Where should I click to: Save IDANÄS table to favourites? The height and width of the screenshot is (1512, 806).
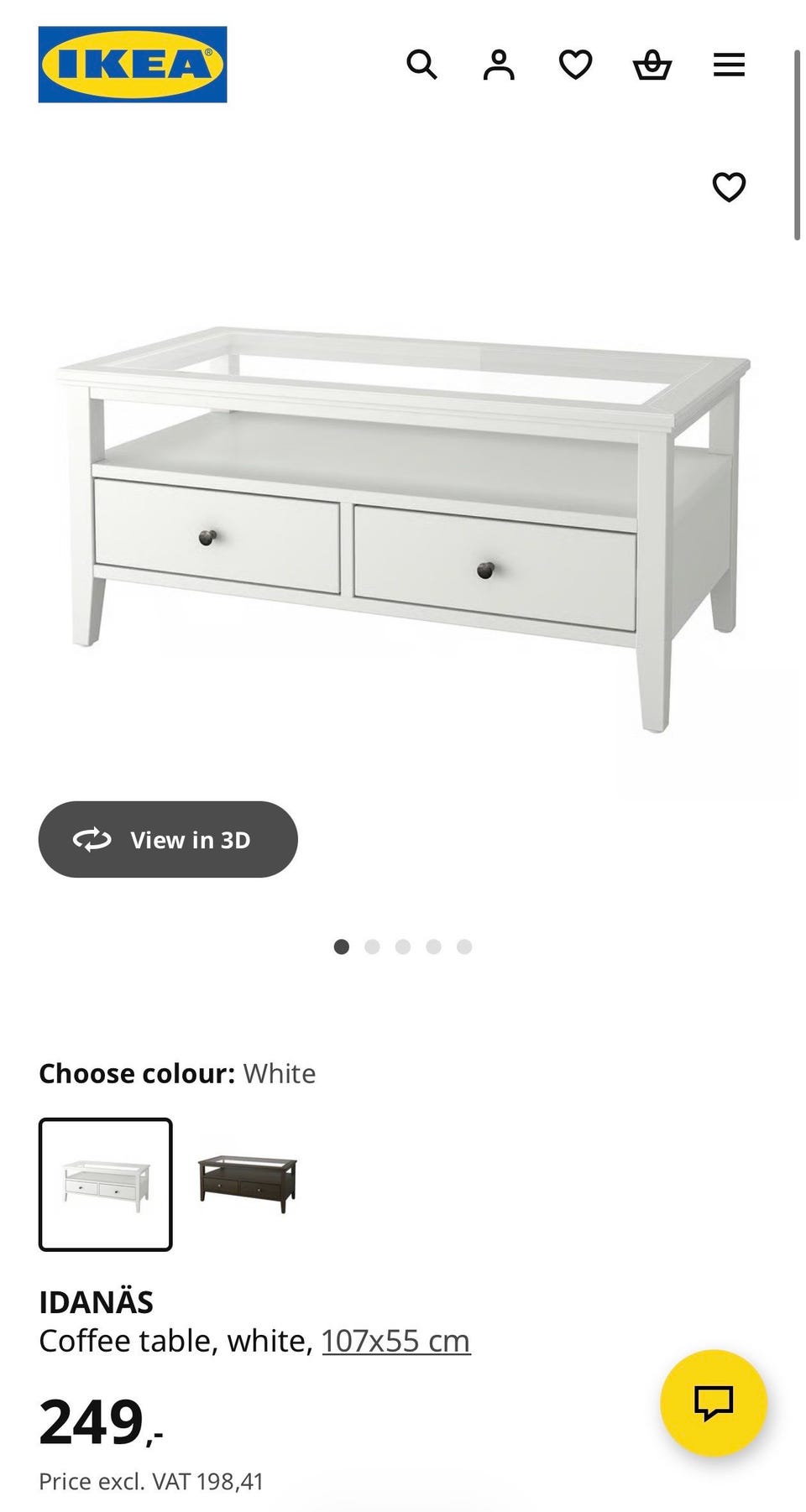pyautogui.click(x=729, y=186)
